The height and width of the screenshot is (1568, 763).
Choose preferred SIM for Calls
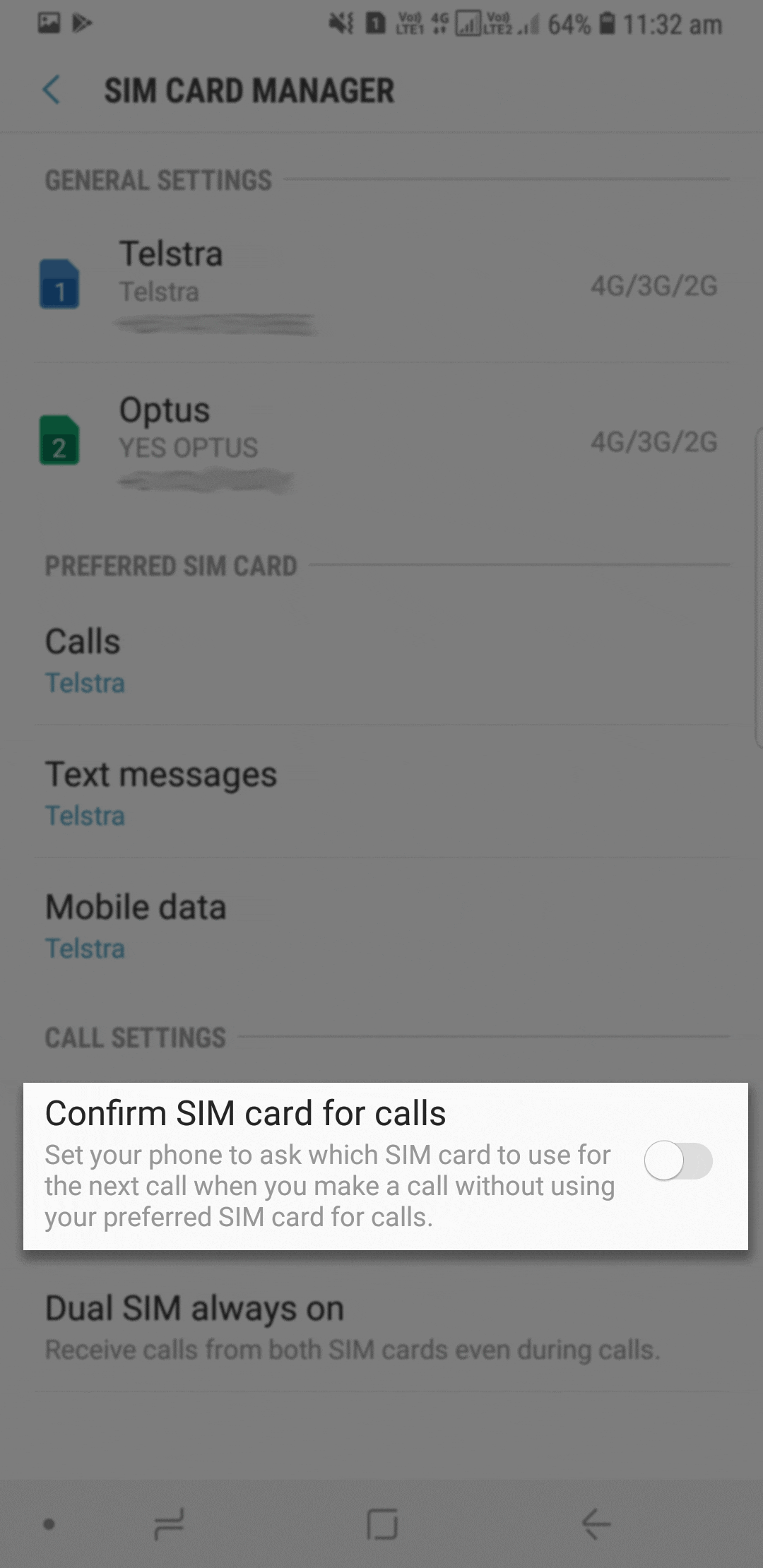[381, 660]
